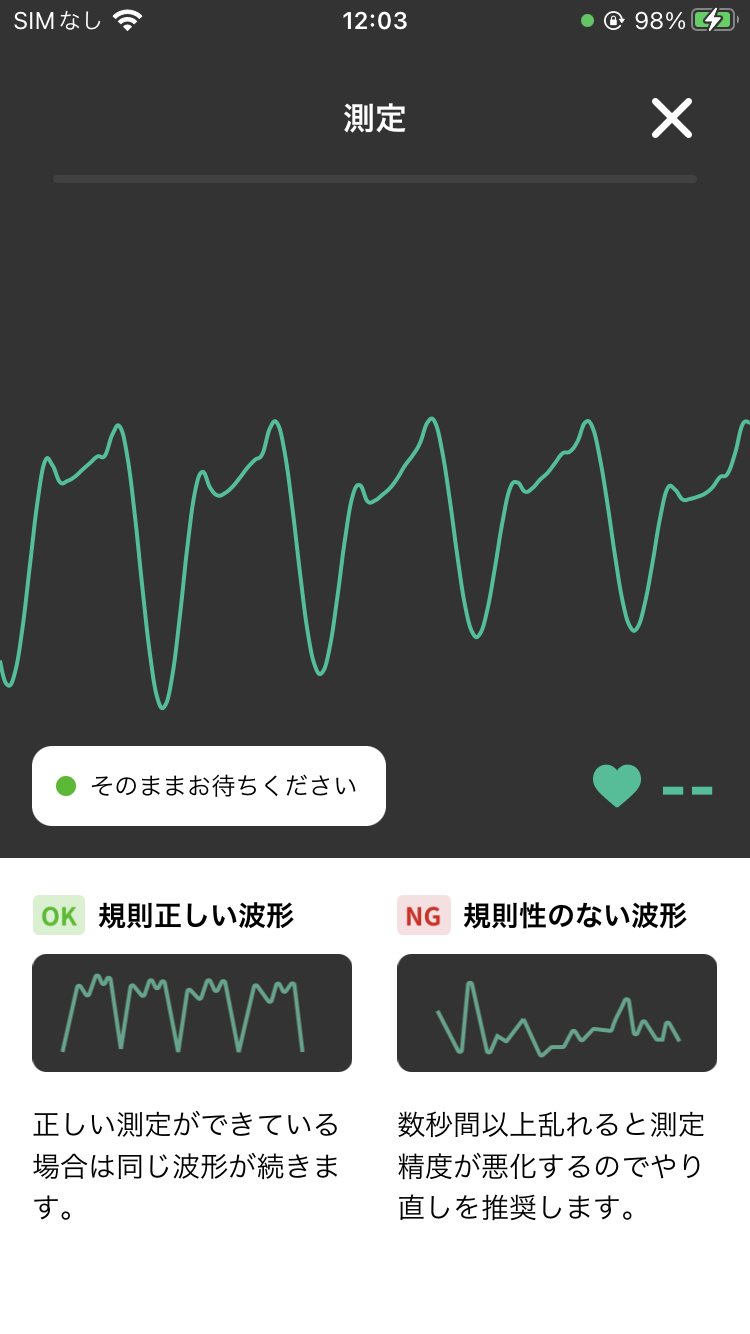
Task: Toggle the そのままお待ちください status pill
Action: click(x=208, y=786)
